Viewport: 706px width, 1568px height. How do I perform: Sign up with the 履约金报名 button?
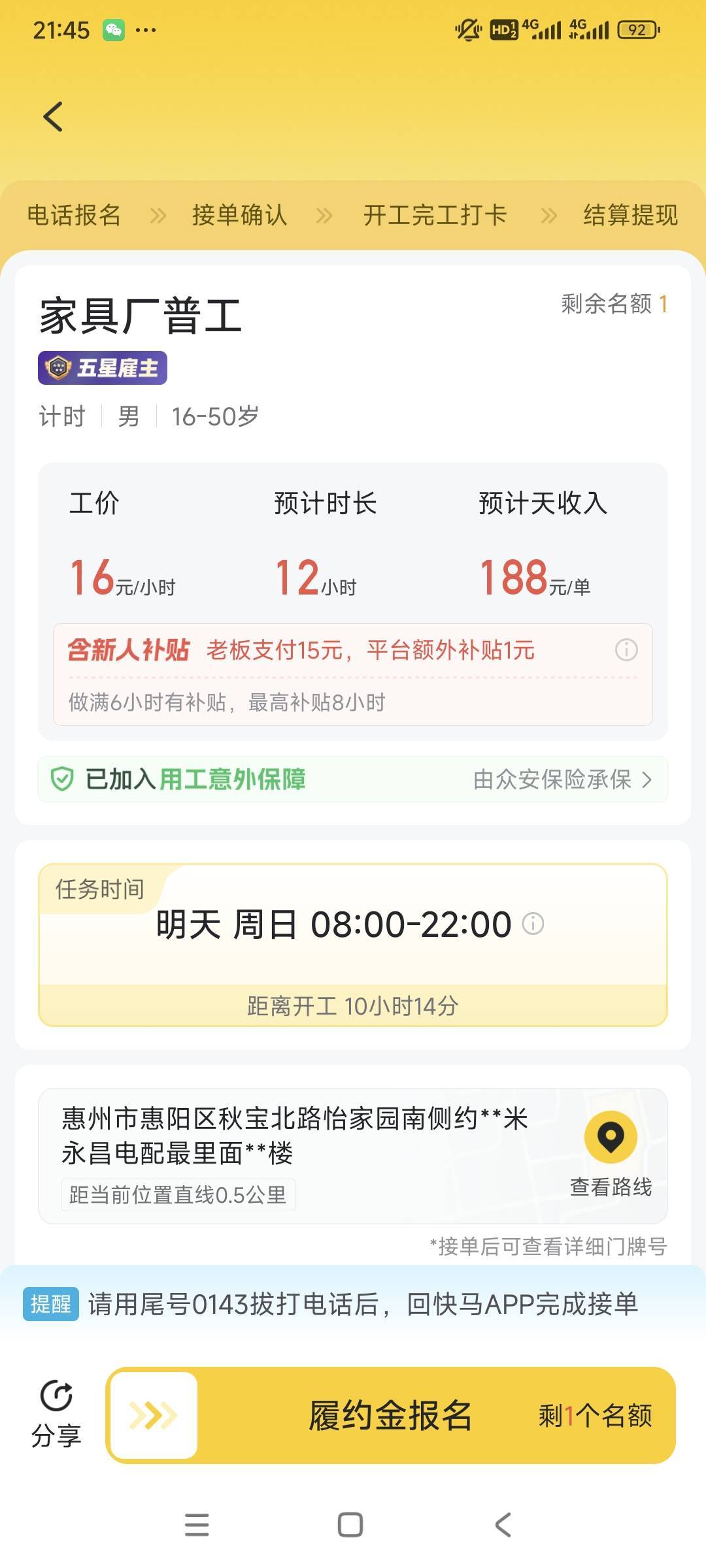coord(390,1415)
